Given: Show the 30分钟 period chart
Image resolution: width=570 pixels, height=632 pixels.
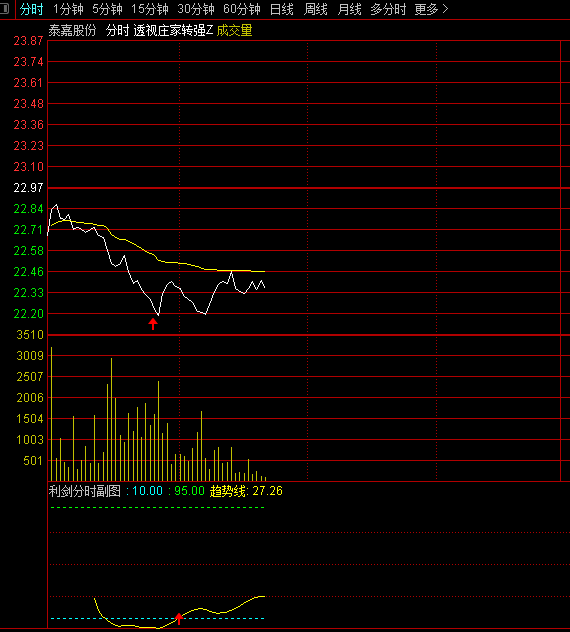Looking at the screenshot, I should (196, 9).
